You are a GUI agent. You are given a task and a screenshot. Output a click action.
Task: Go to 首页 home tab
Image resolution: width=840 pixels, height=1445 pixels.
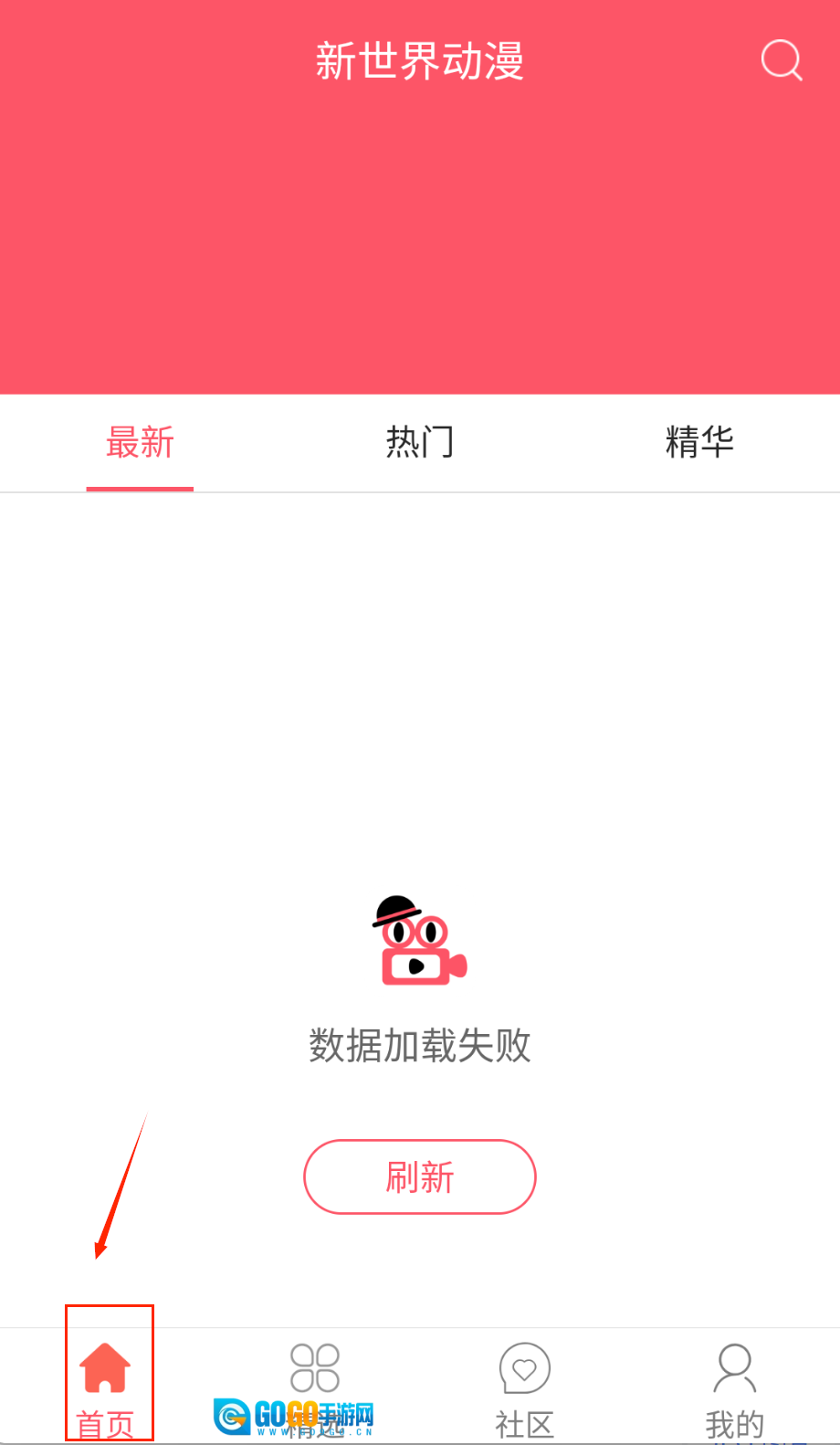point(106,1384)
